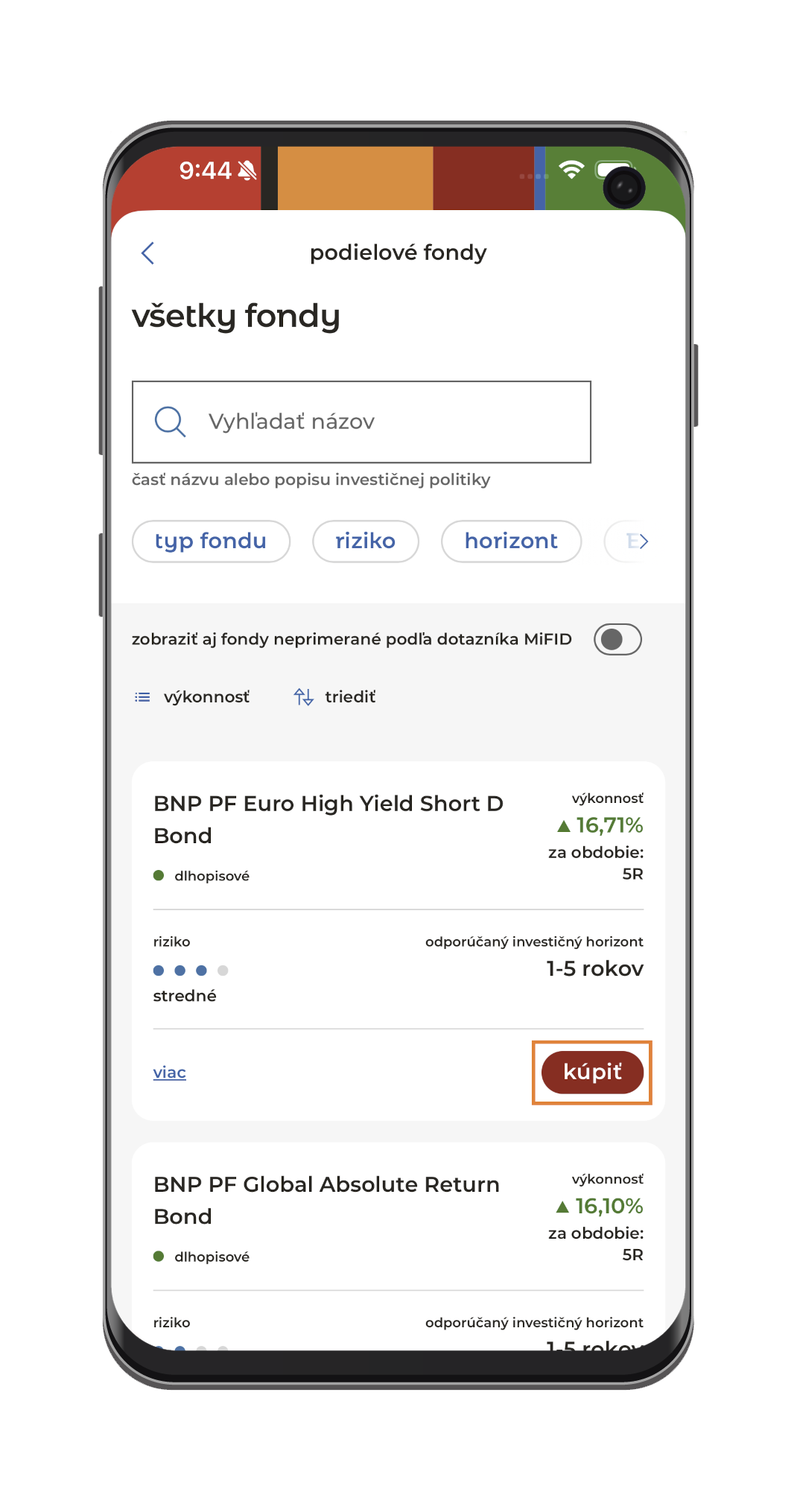Open the výkonnosť view option
The height and width of the screenshot is (1512, 797).
click(x=192, y=697)
